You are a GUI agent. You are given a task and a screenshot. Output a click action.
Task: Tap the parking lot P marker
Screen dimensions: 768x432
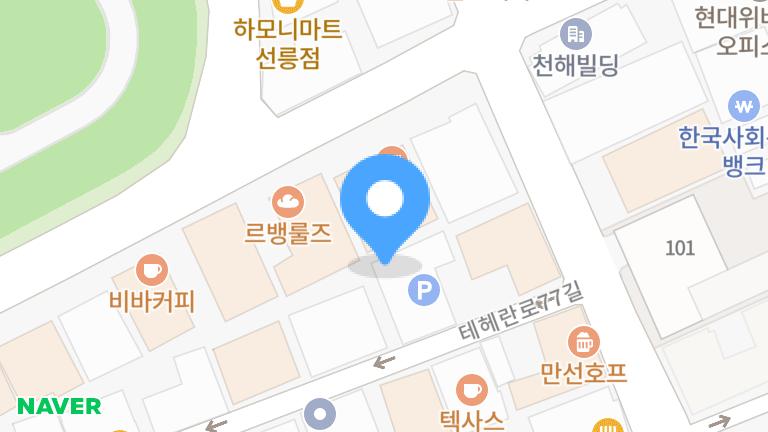(425, 291)
